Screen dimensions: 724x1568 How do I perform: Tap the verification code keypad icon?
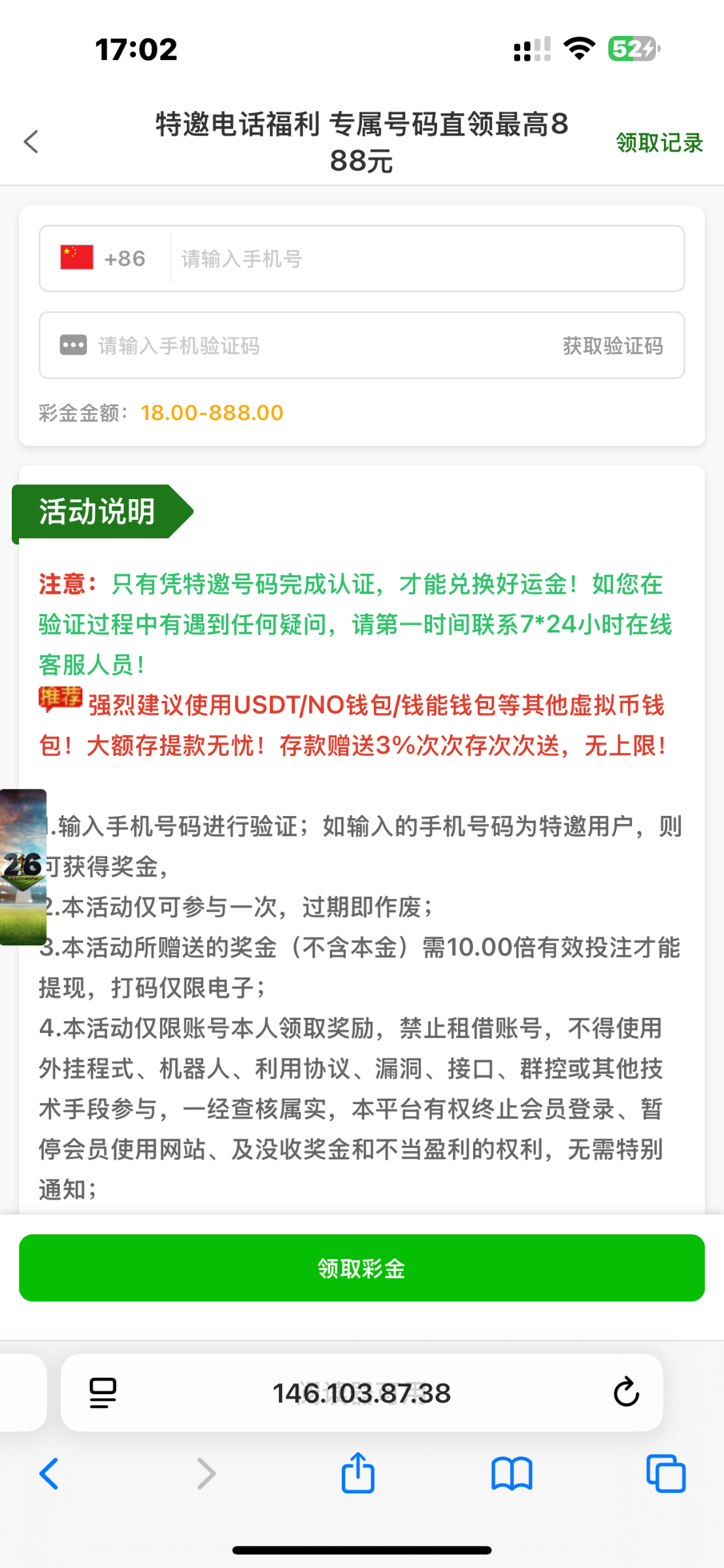coord(72,345)
